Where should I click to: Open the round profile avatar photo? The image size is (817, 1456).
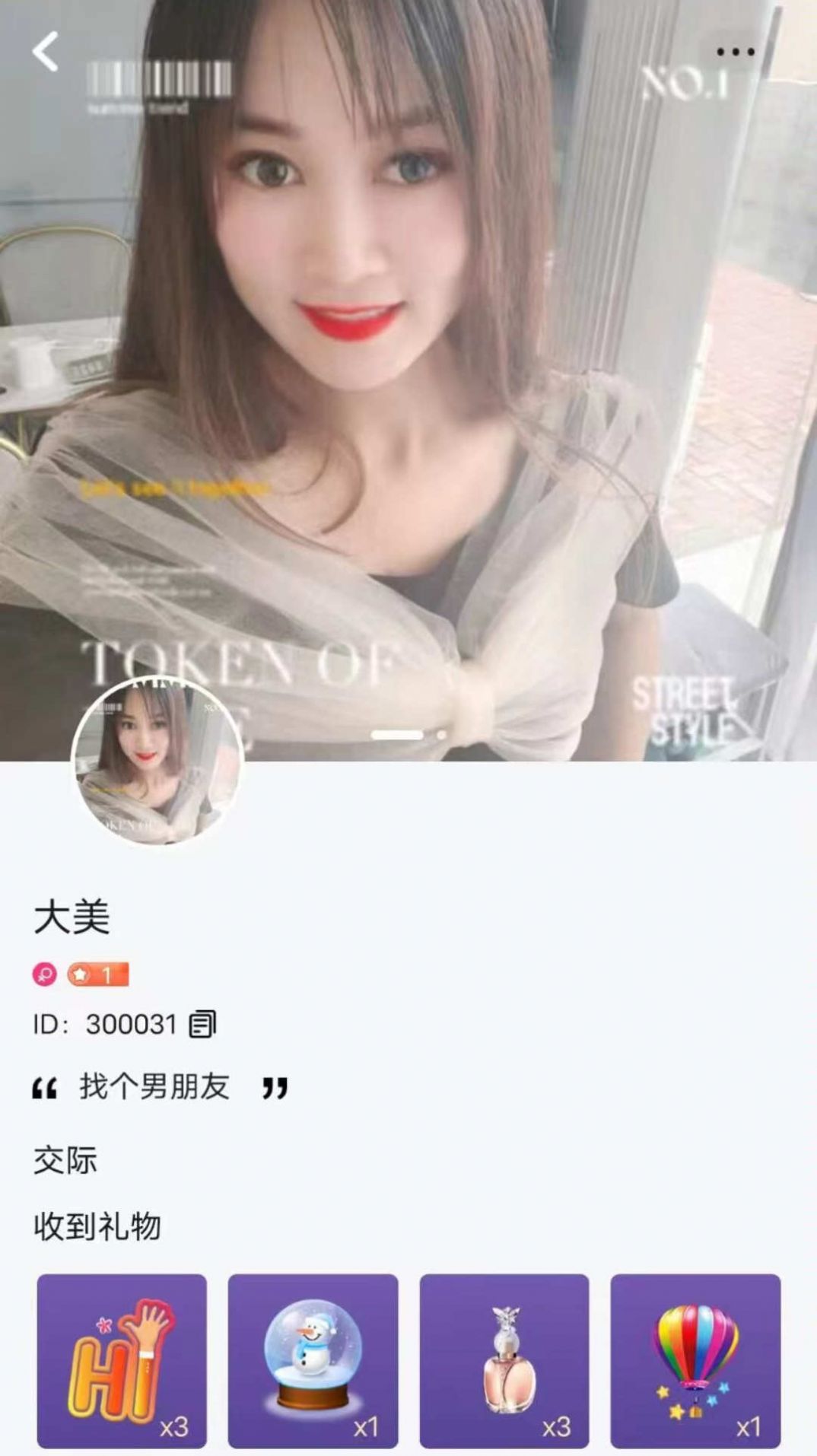(157, 761)
